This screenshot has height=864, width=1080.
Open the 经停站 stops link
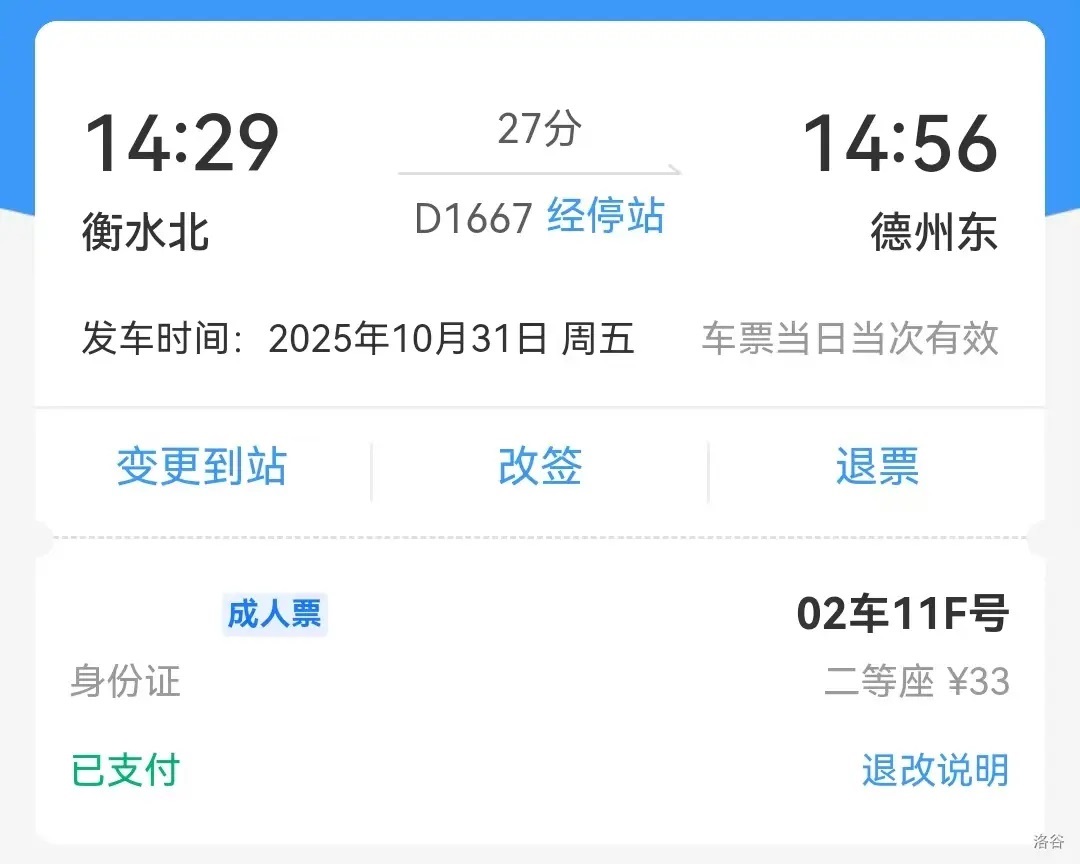[x=605, y=217]
